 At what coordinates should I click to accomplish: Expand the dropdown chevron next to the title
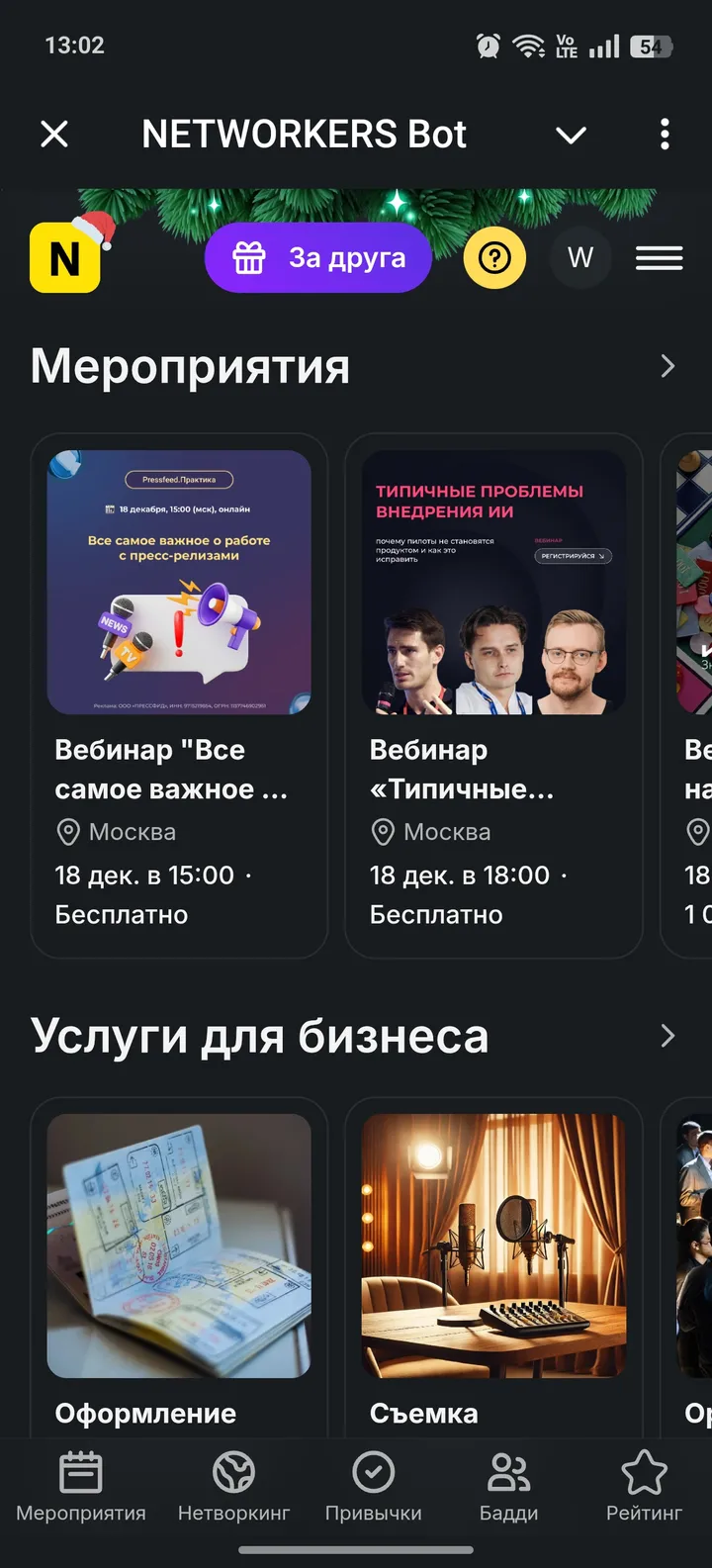(571, 135)
